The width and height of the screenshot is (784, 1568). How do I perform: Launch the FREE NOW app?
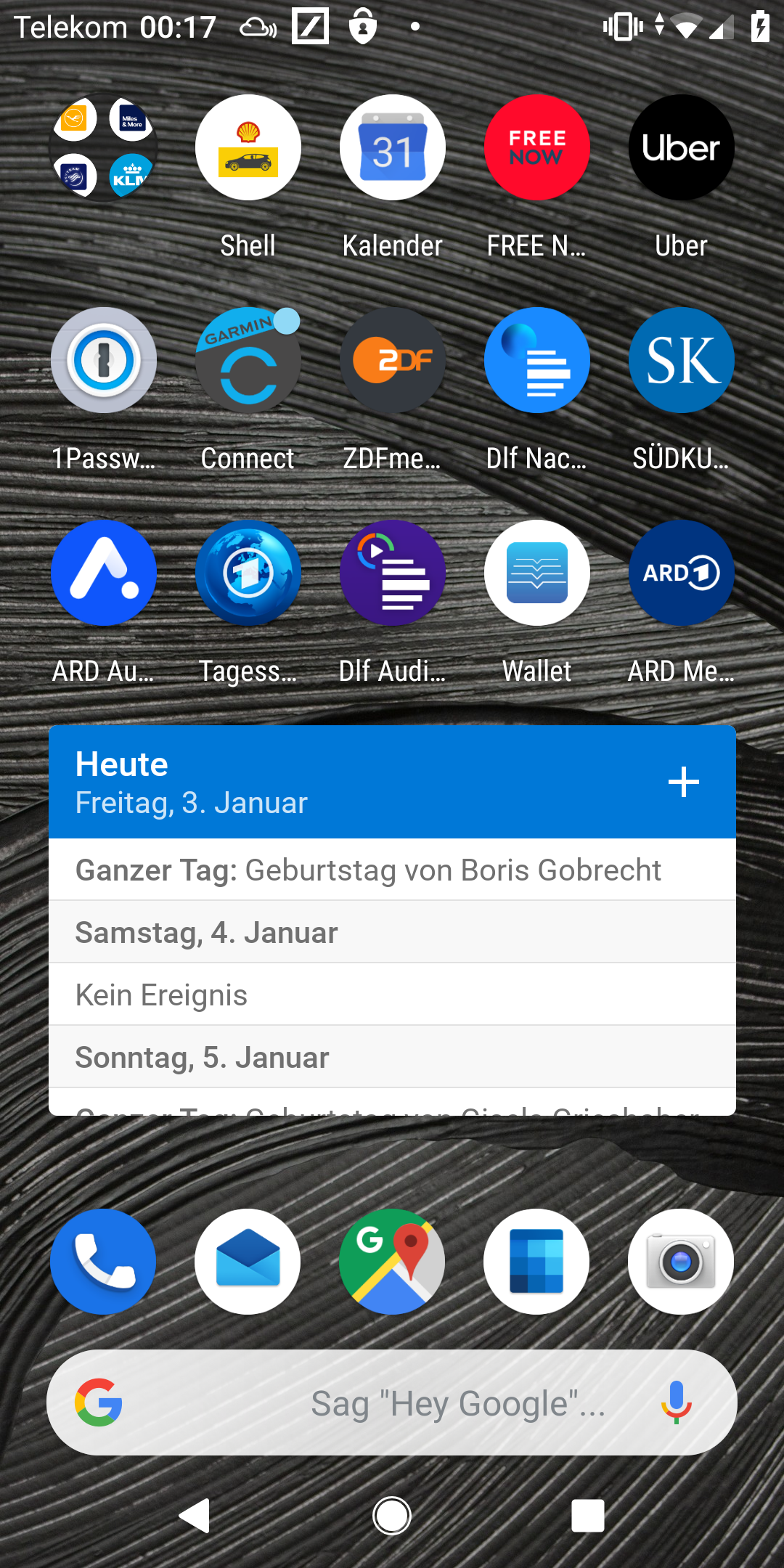pyautogui.click(x=536, y=147)
